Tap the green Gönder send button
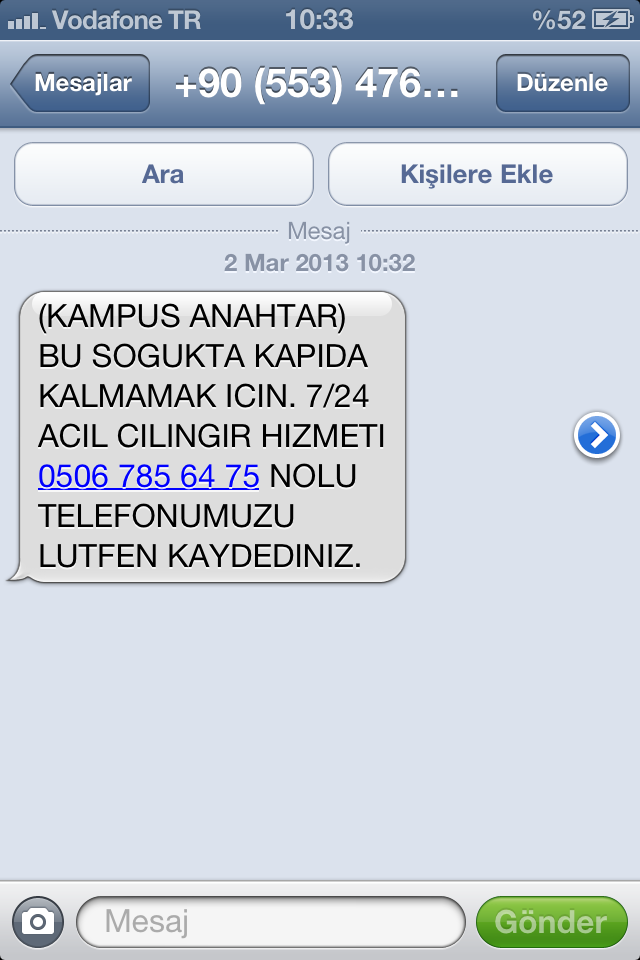Viewport: 640px width, 960px height. point(551,921)
